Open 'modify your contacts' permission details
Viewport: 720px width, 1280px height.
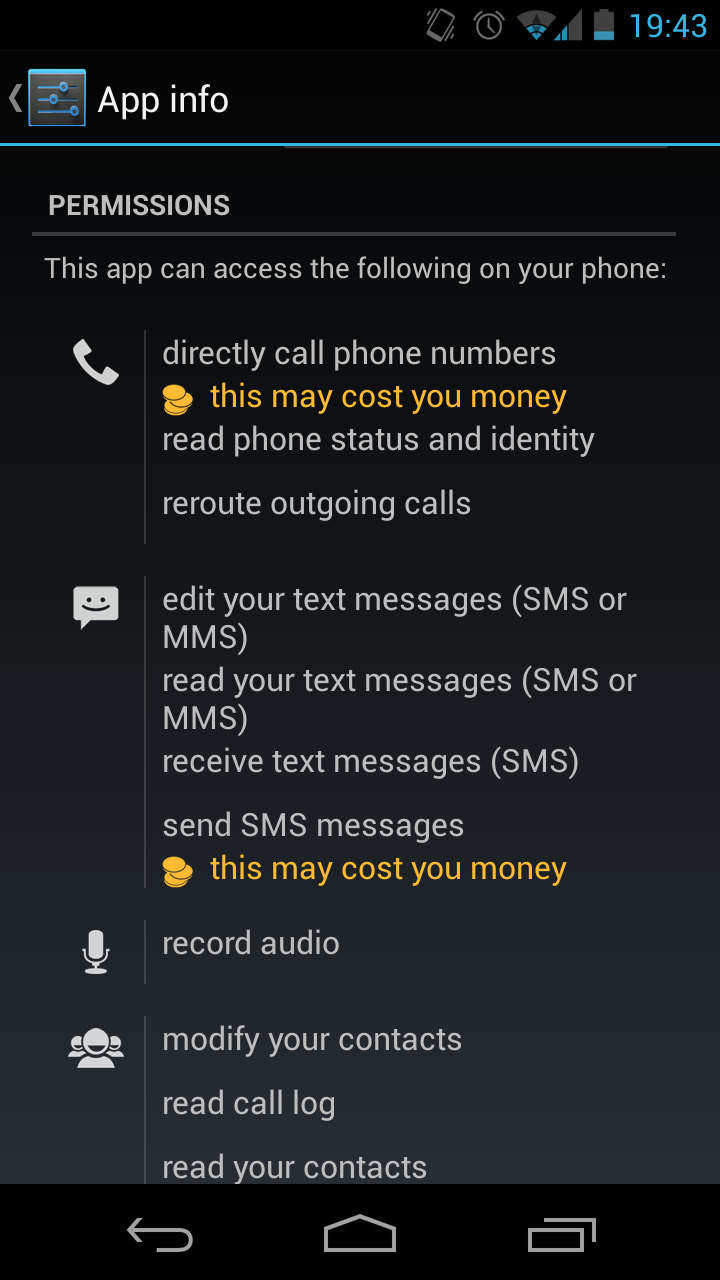pyautogui.click(x=312, y=1040)
